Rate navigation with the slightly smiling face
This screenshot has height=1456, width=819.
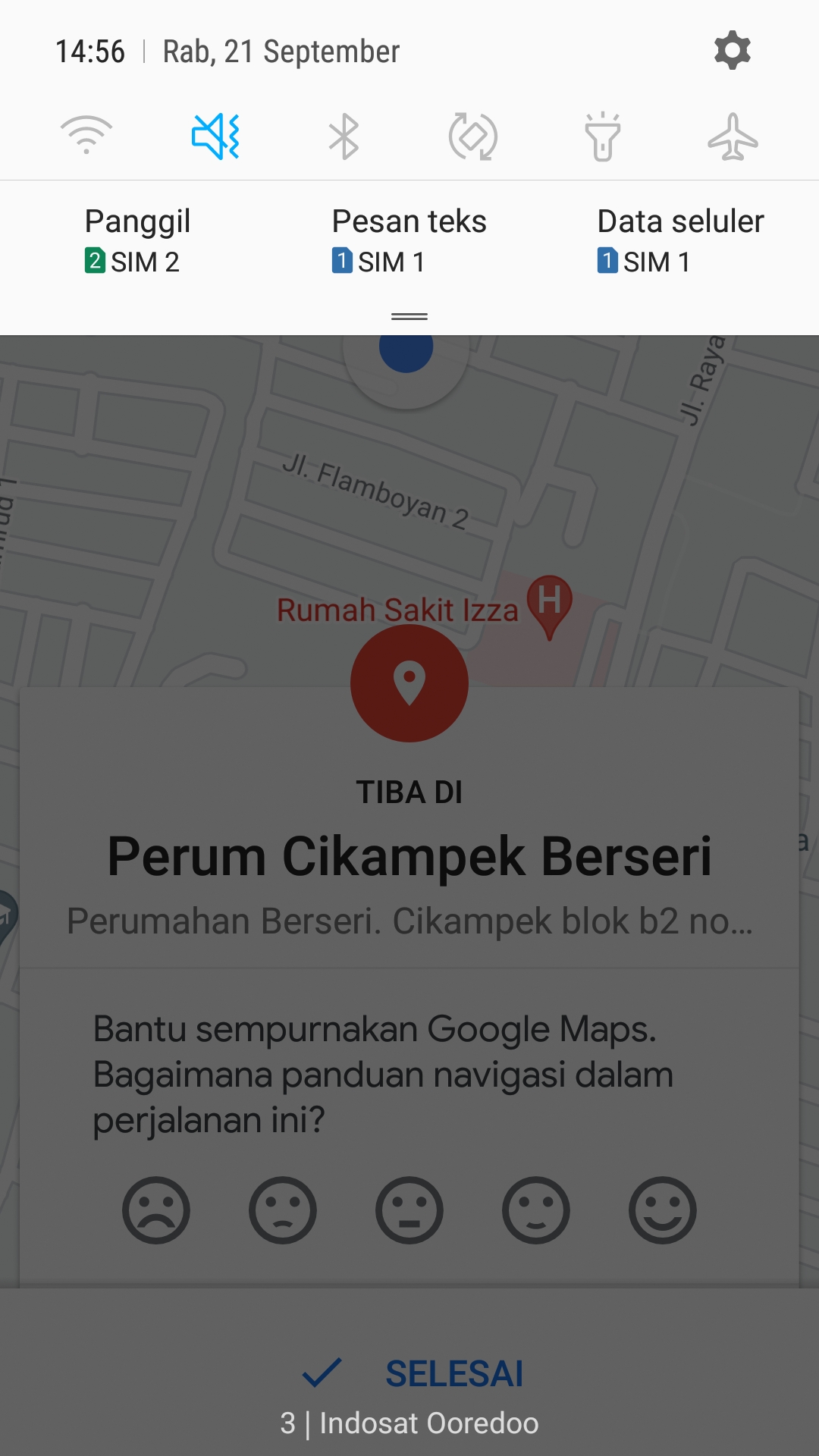tap(536, 1210)
